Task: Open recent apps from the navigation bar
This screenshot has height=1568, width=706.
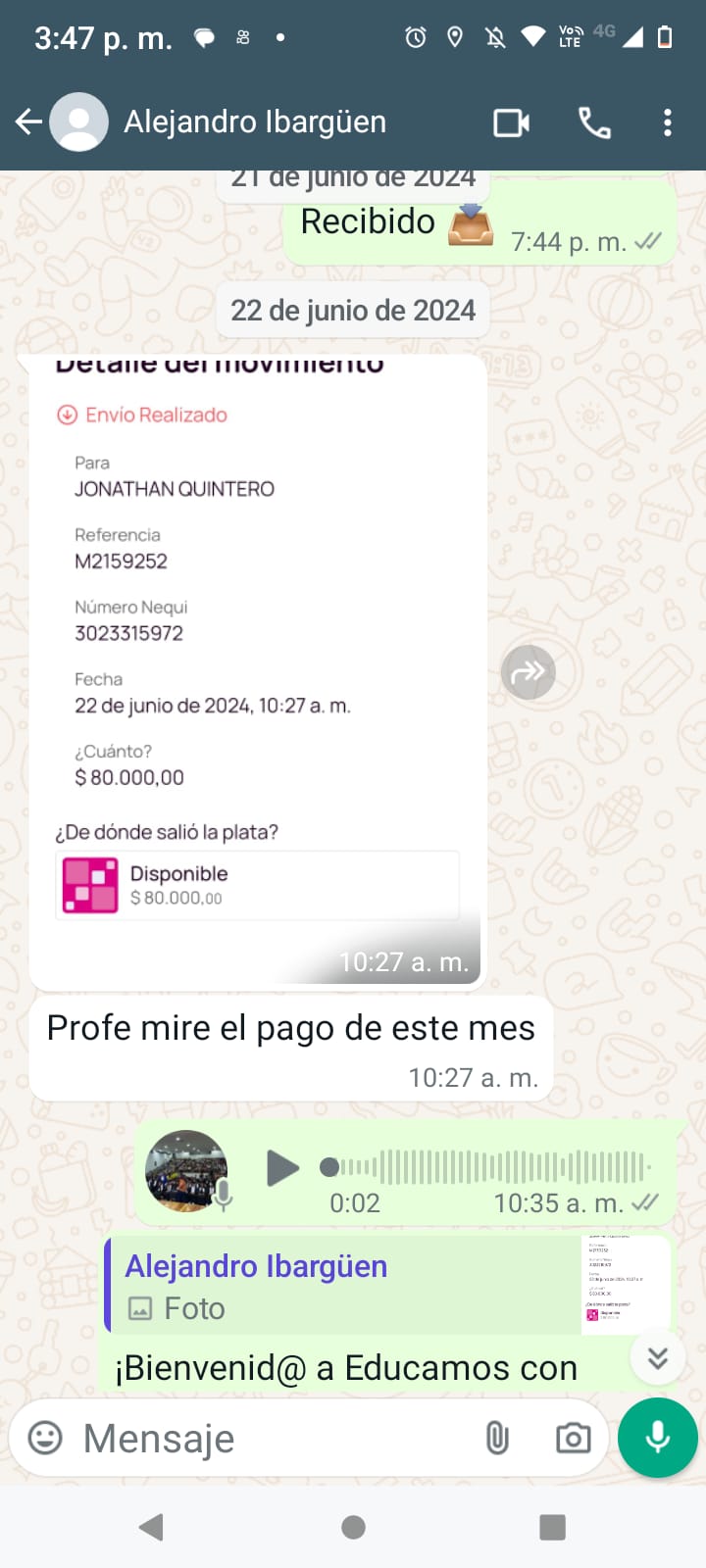Action: [553, 1527]
